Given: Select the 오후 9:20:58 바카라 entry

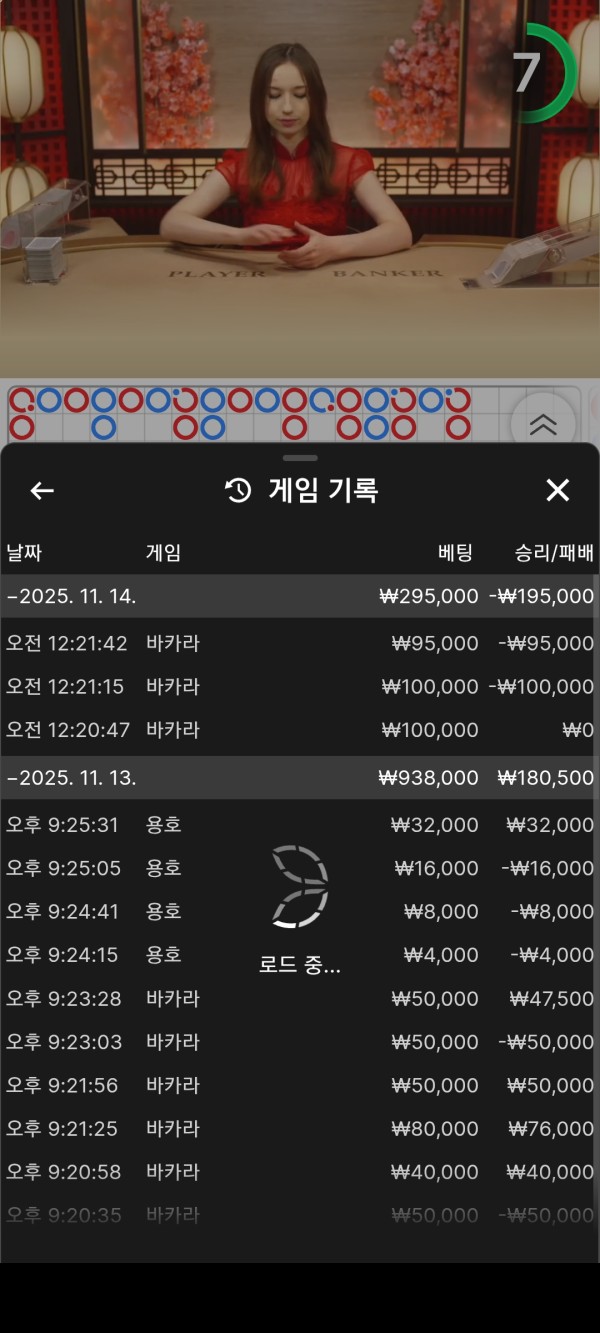Looking at the screenshot, I should pos(300,1172).
